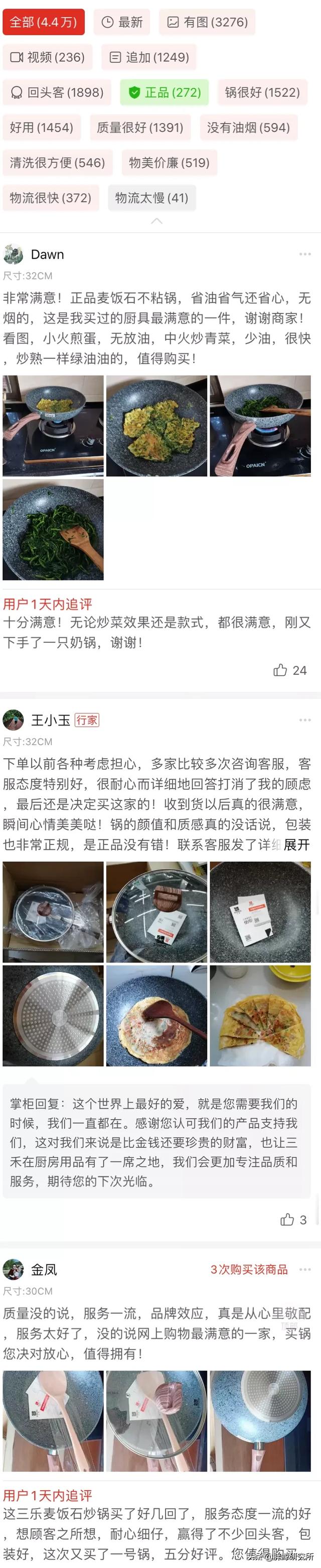Filter by 视频 (236) reviews
Screen dimensions: 321x1568
coord(48,57)
